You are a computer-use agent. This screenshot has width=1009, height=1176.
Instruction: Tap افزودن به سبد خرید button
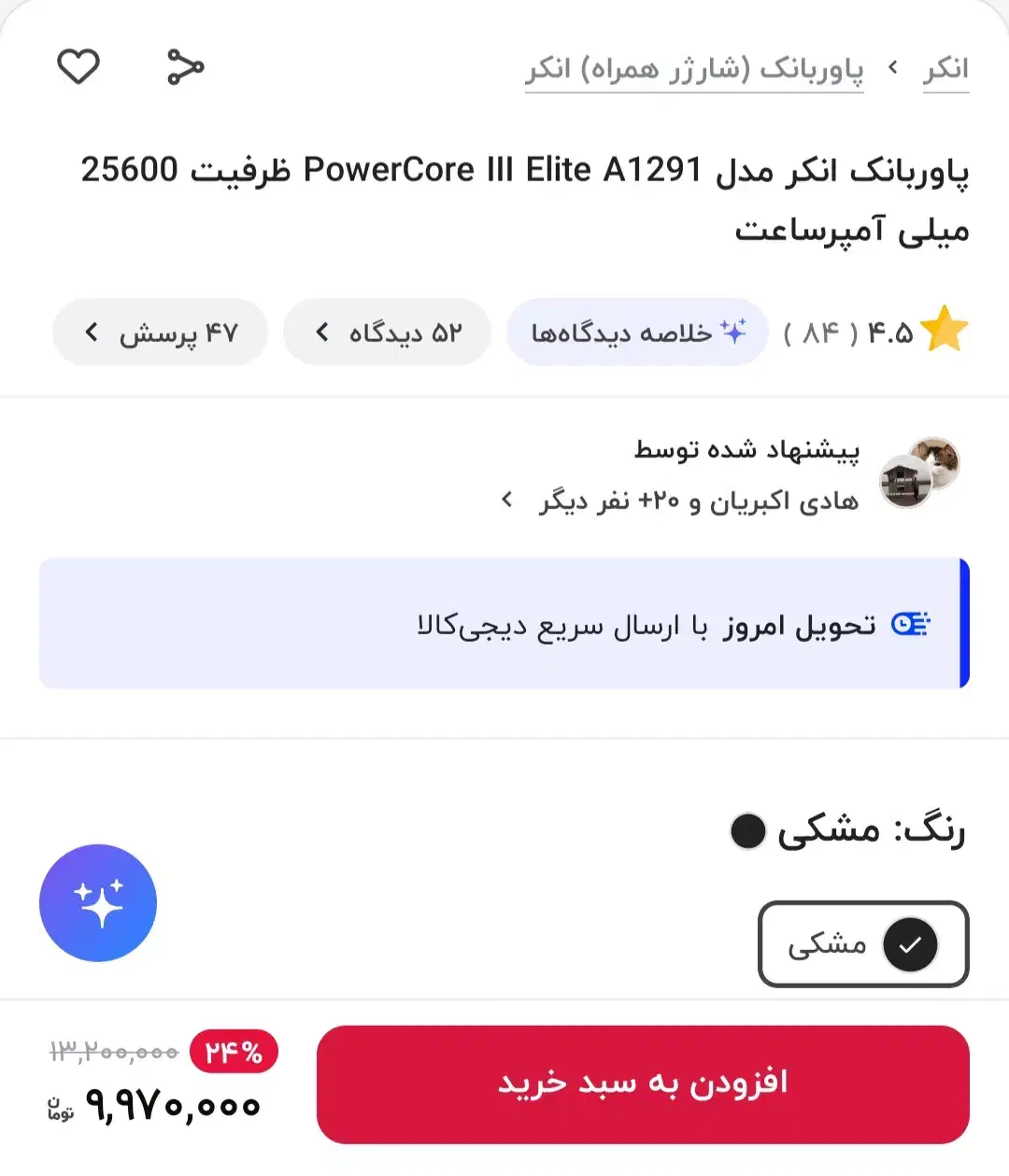[x=643, y=1084]
